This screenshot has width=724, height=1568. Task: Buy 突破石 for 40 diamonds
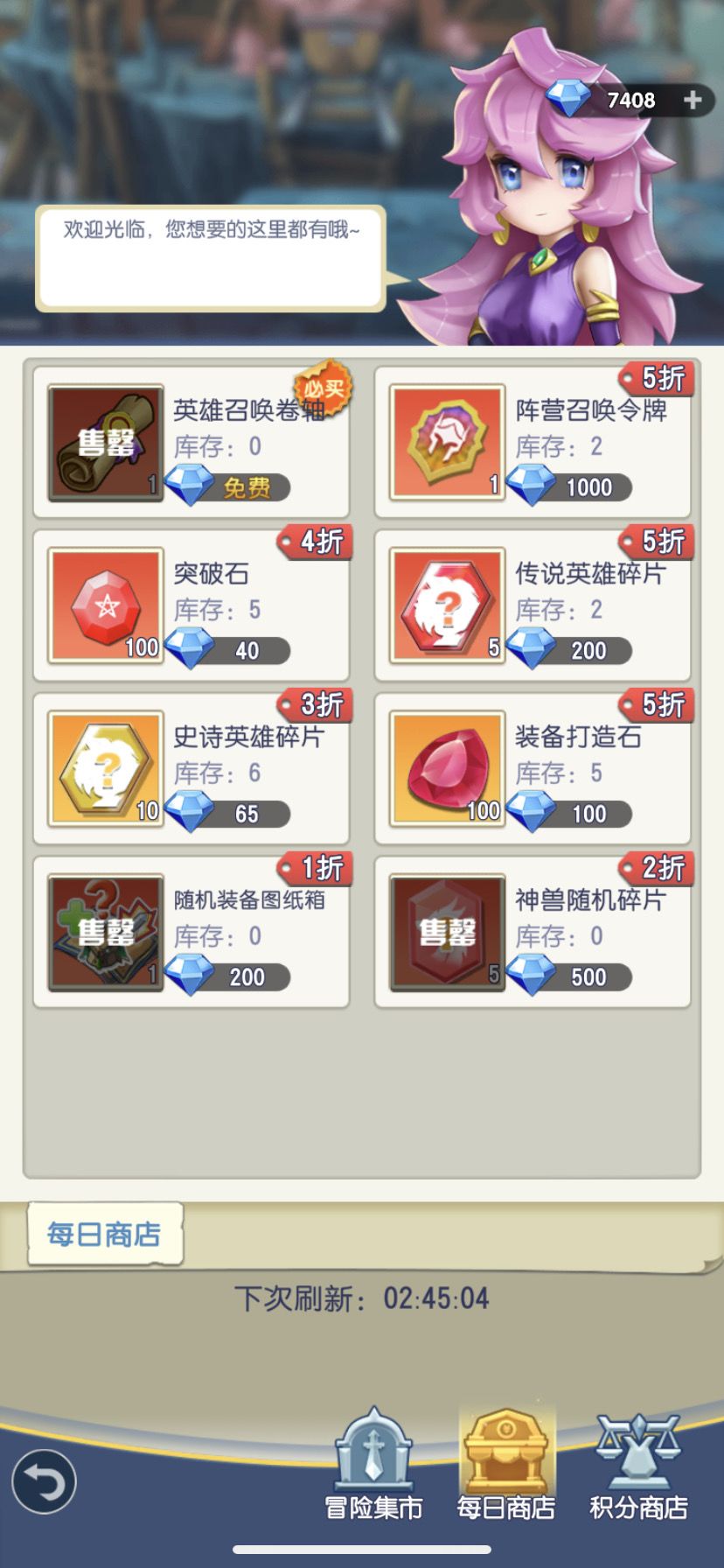pyautogui.click(x=246, y=647)
